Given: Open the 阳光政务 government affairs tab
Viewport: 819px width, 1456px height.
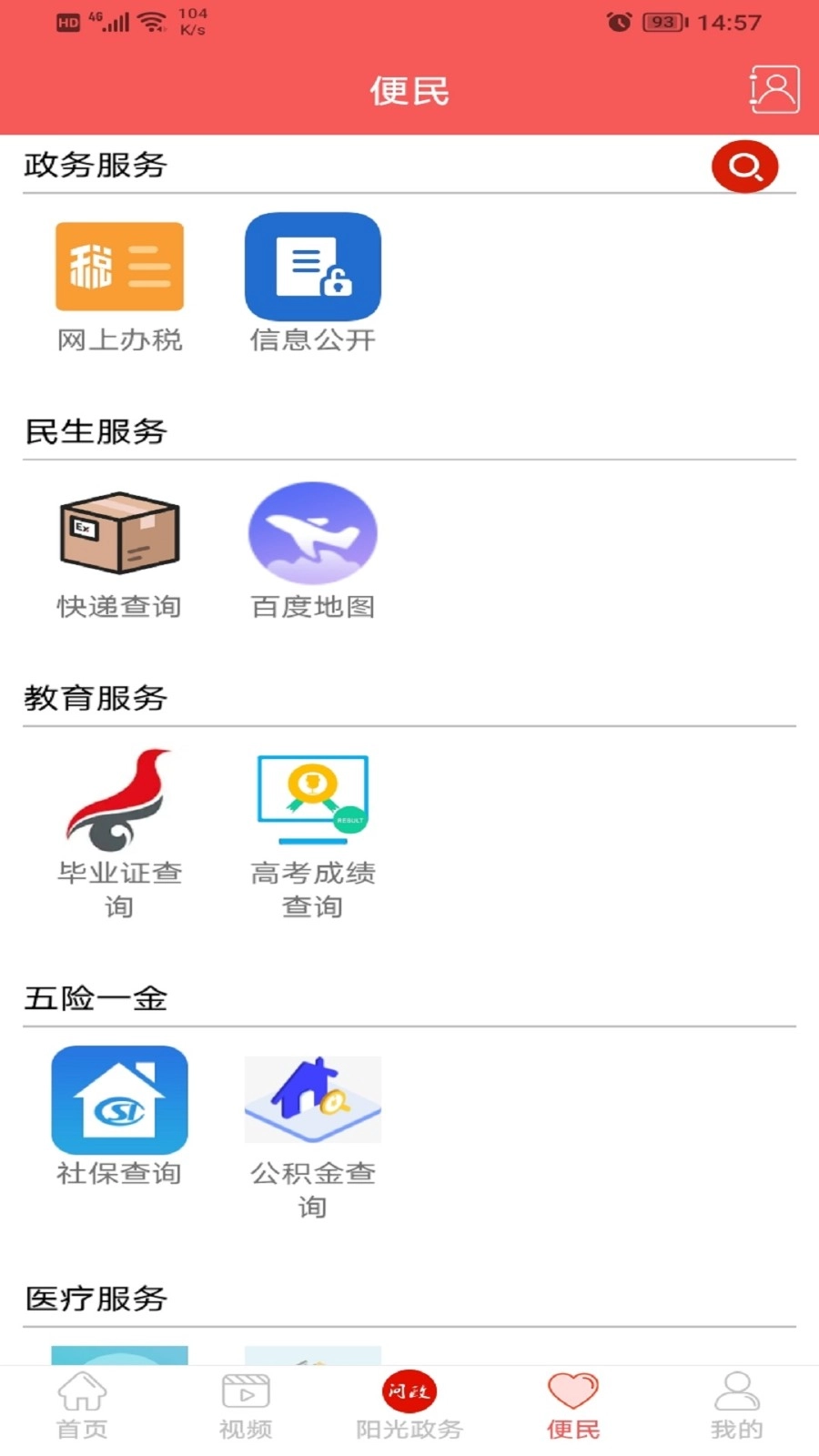Looking at the screenshot, I should 409,1406.
